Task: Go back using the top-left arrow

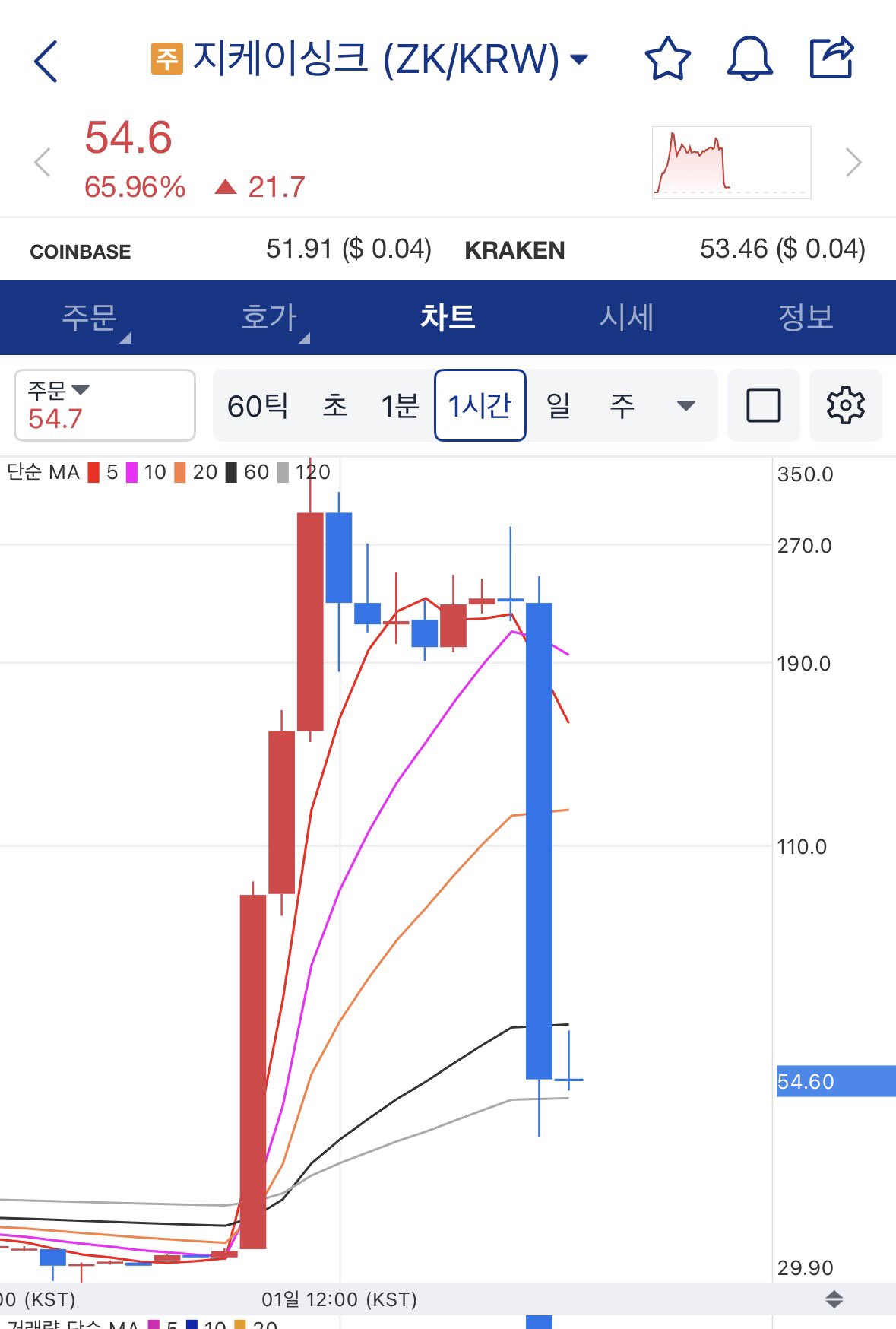Action: pyautogui.click(x=46, y=61)
